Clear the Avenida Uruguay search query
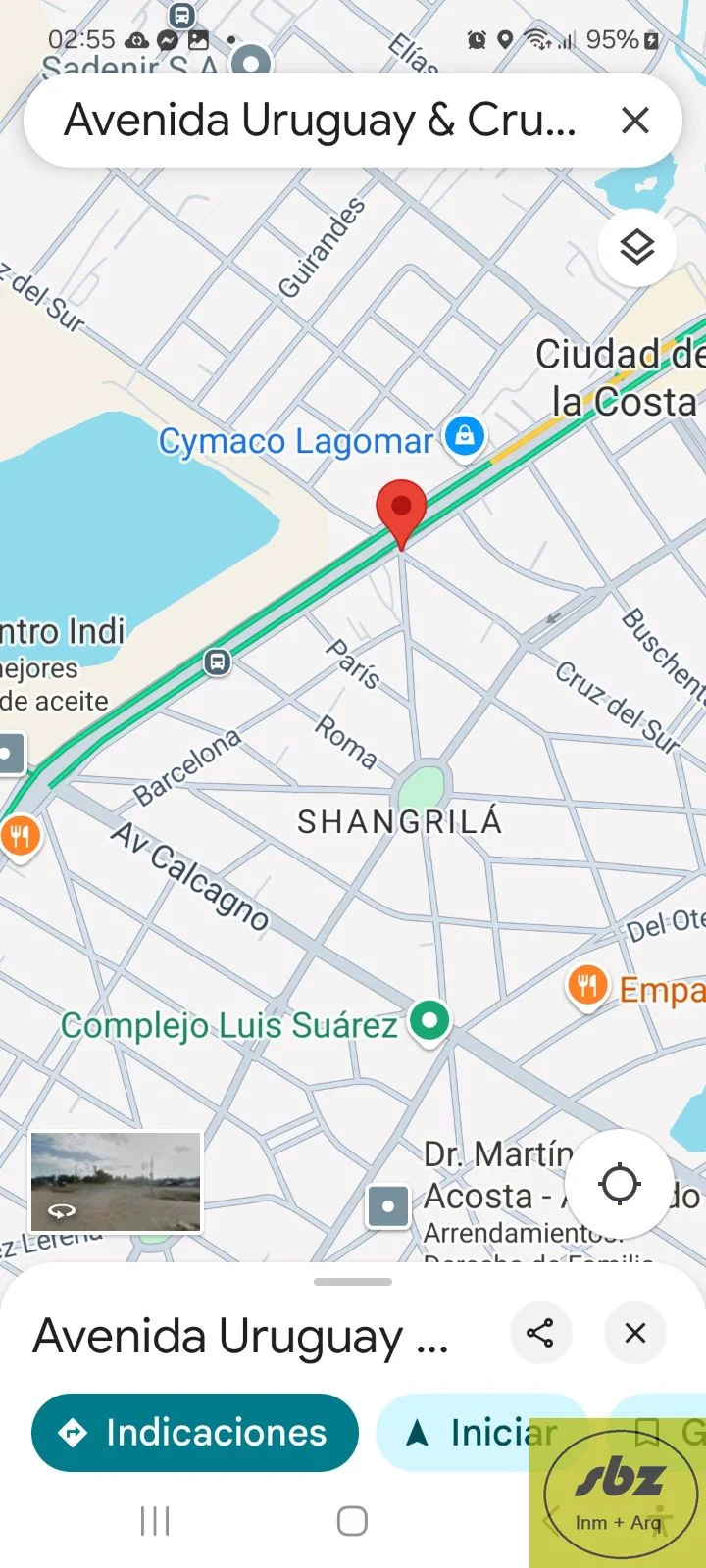 pos(635,121)
